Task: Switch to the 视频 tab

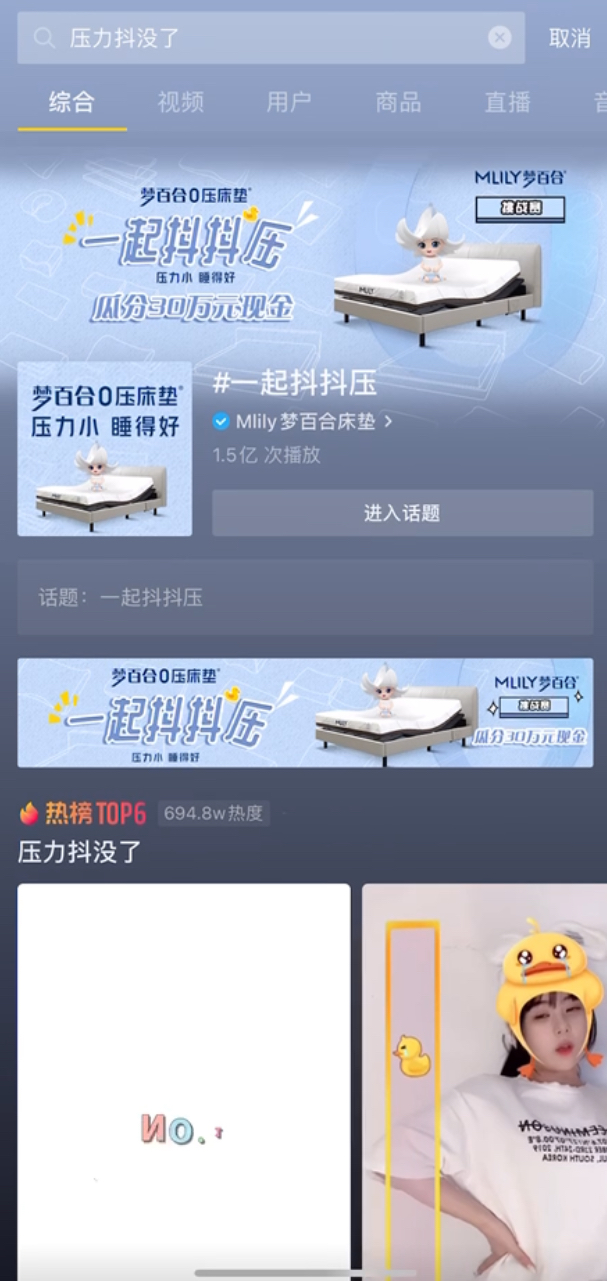Action: coord(180,102)
